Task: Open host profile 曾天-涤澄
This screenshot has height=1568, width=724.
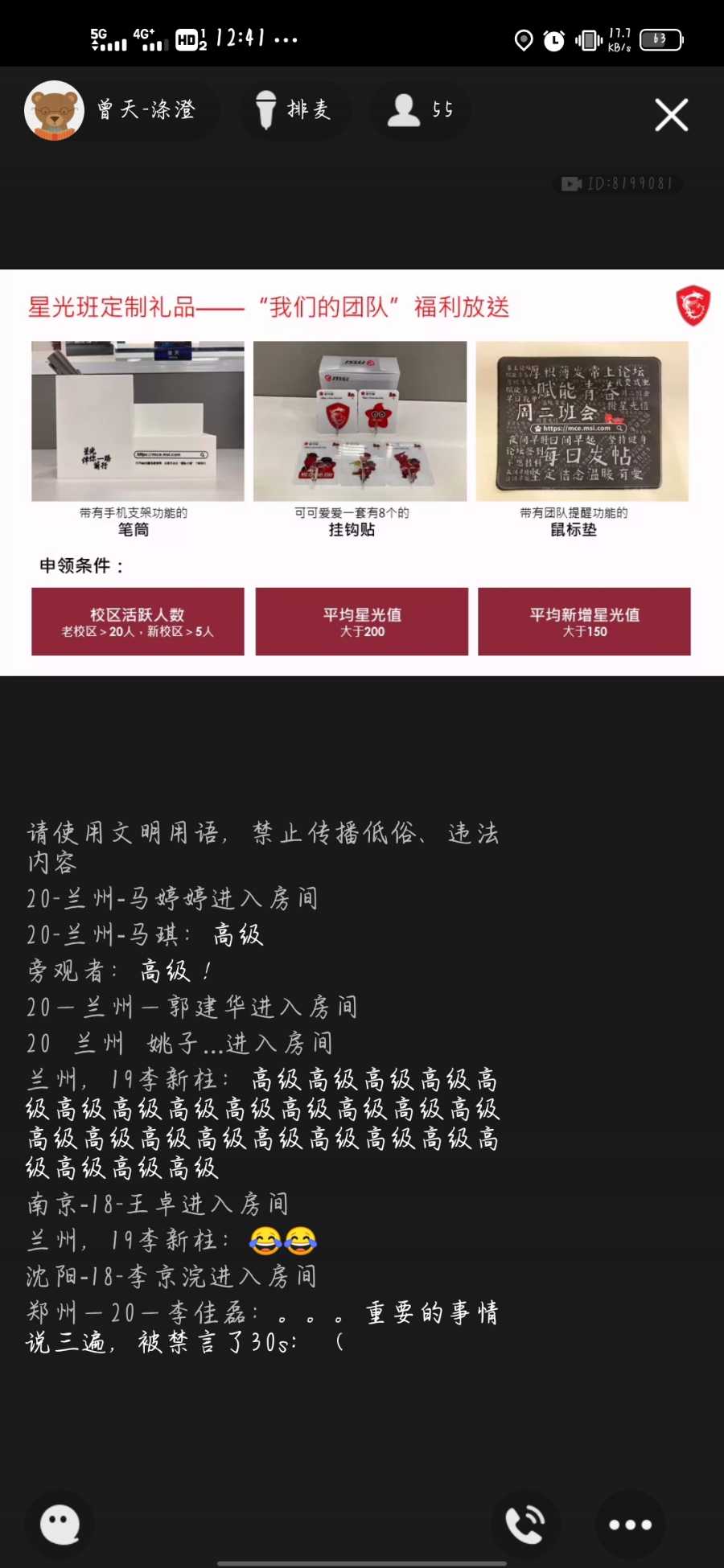Action: 121,110
